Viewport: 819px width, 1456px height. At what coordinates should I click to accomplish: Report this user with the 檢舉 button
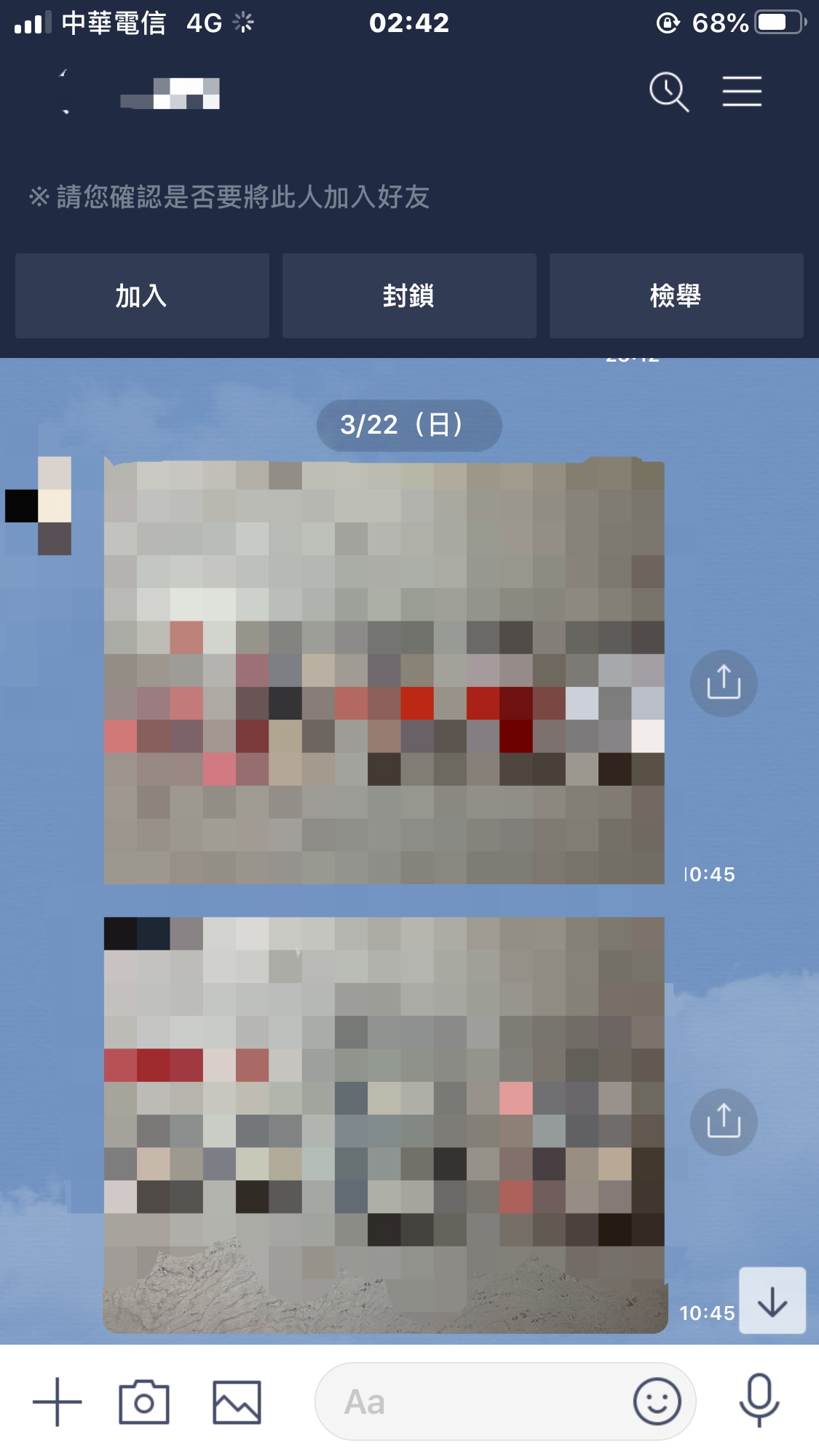point(676,296)
